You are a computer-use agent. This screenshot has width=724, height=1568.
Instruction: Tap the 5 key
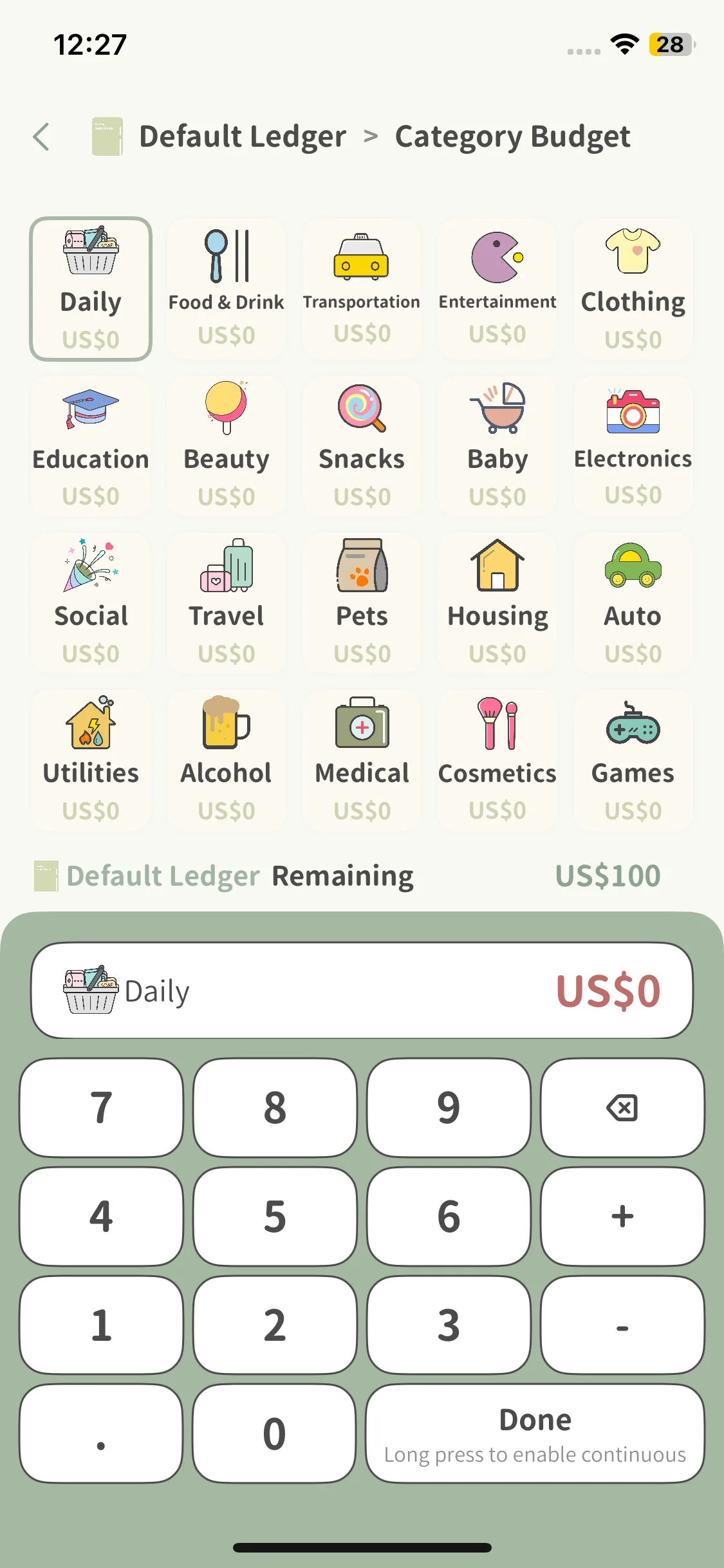pos(275,1217)
